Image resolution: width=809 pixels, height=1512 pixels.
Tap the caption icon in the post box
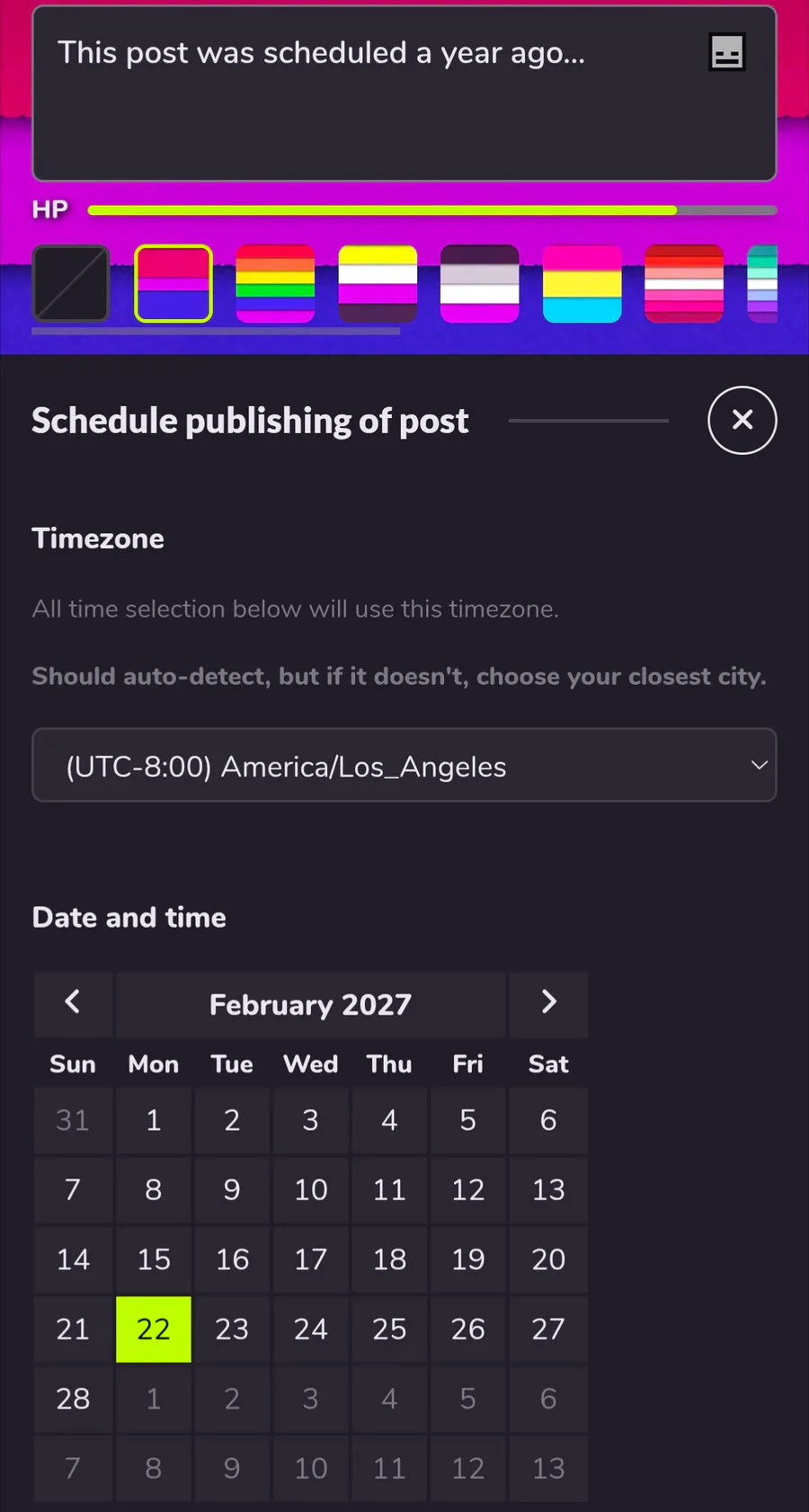(x=726, y=52)
